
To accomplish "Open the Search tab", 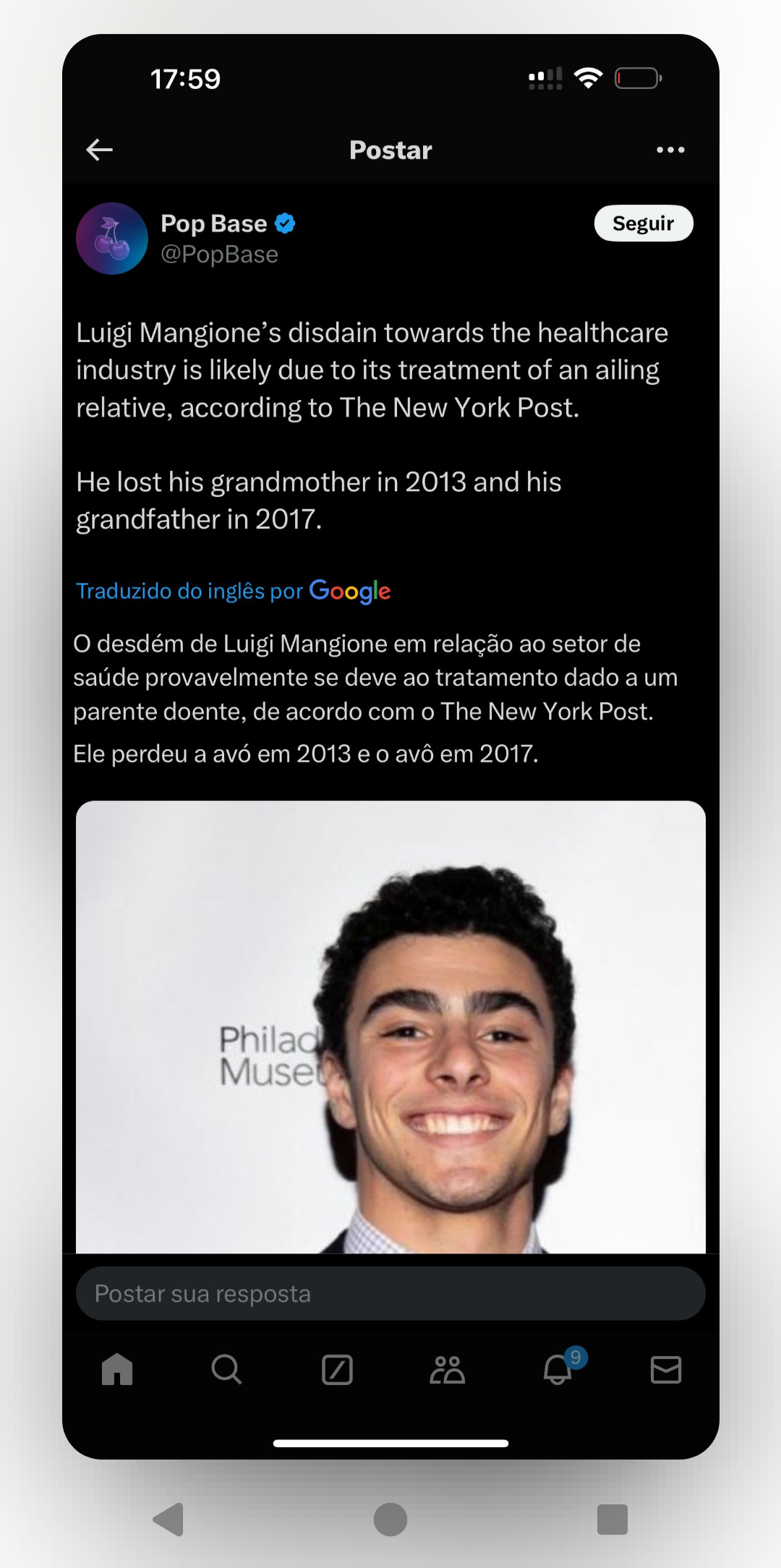I will point(226,1369).
